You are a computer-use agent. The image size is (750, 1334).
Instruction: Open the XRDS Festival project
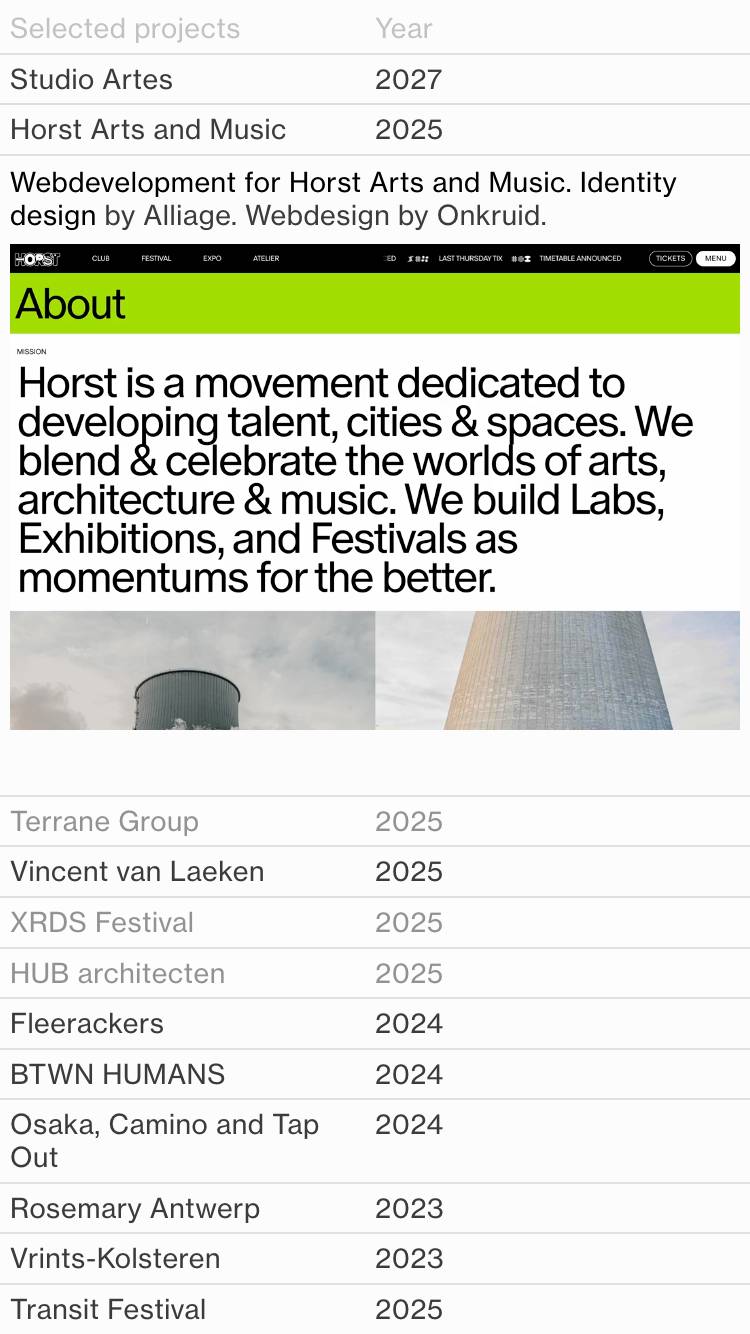tap(375, 922)
